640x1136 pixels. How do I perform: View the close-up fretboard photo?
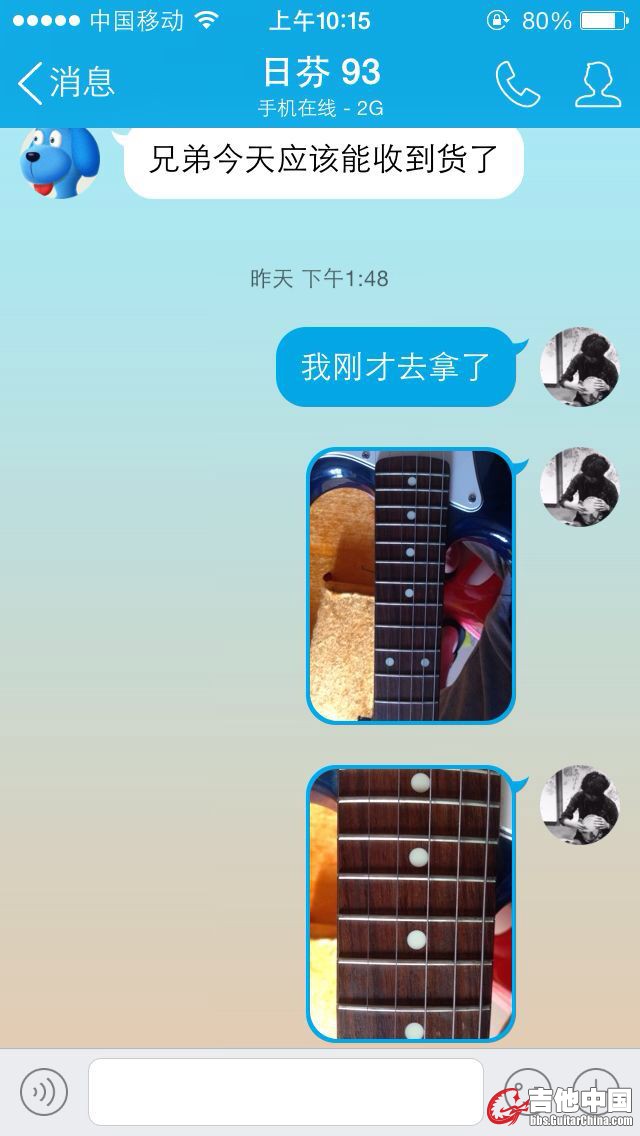click(410, 904)
